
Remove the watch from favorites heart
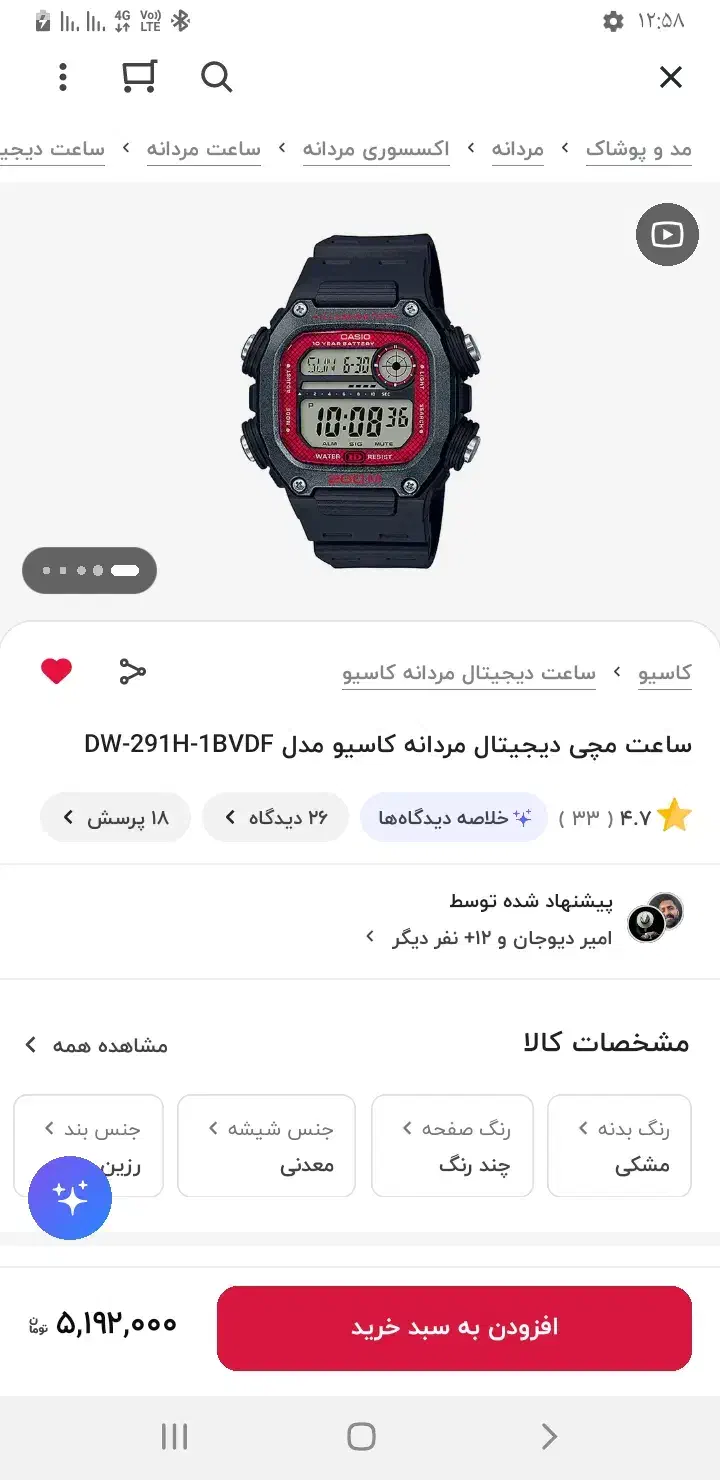(57, 672)
